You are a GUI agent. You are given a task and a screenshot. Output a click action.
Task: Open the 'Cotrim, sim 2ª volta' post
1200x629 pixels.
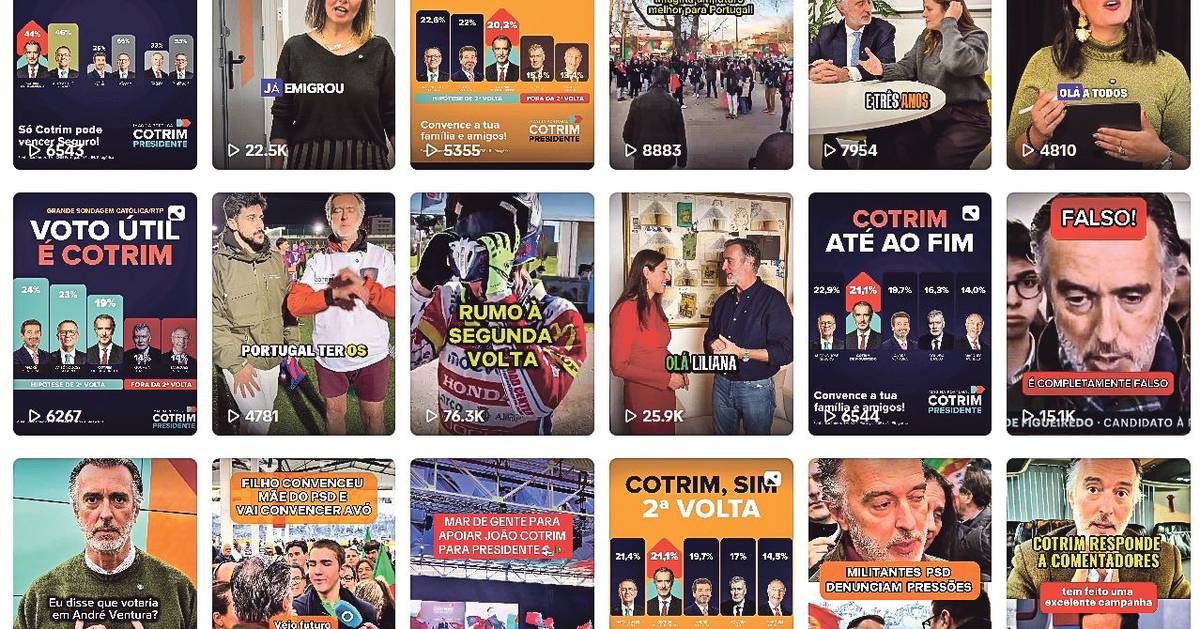coord(701,543)
